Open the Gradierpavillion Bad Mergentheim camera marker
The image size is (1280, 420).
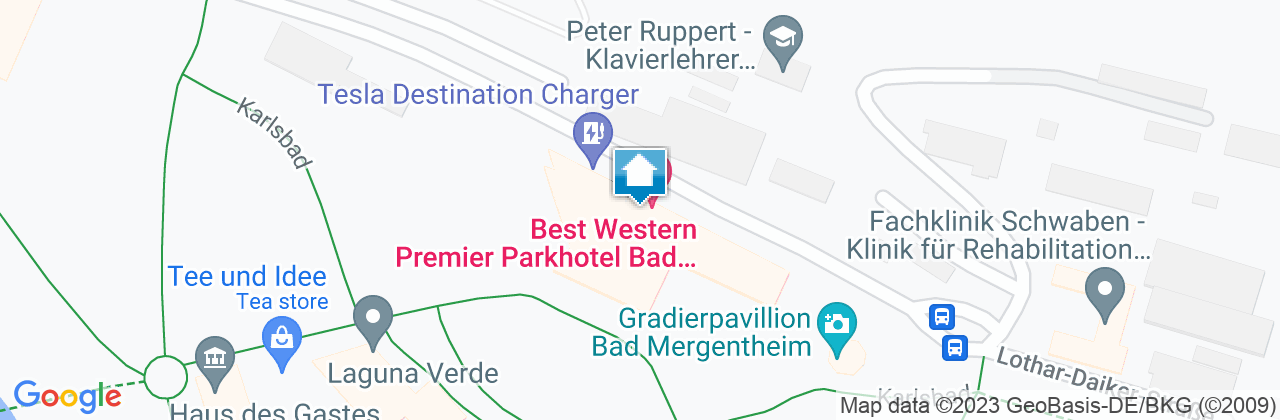[836, 325]
